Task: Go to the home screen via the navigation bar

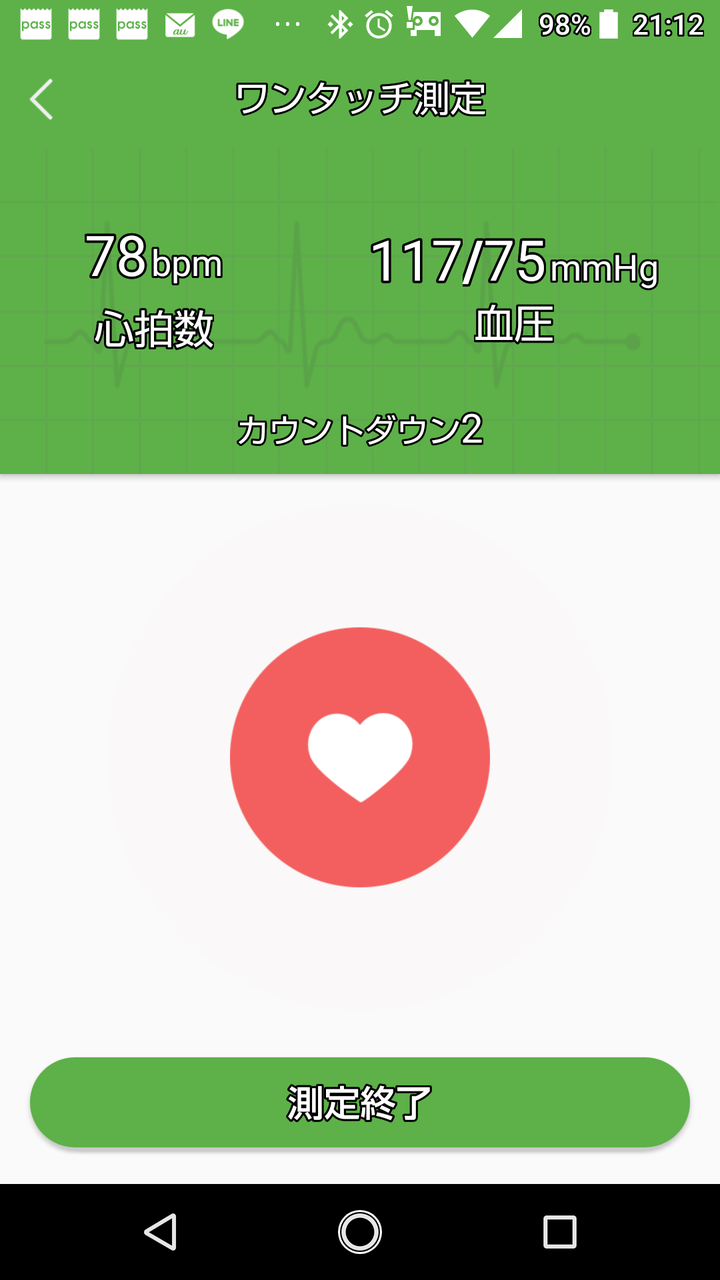Action: pyautogui.click(x=360, y=1232)
